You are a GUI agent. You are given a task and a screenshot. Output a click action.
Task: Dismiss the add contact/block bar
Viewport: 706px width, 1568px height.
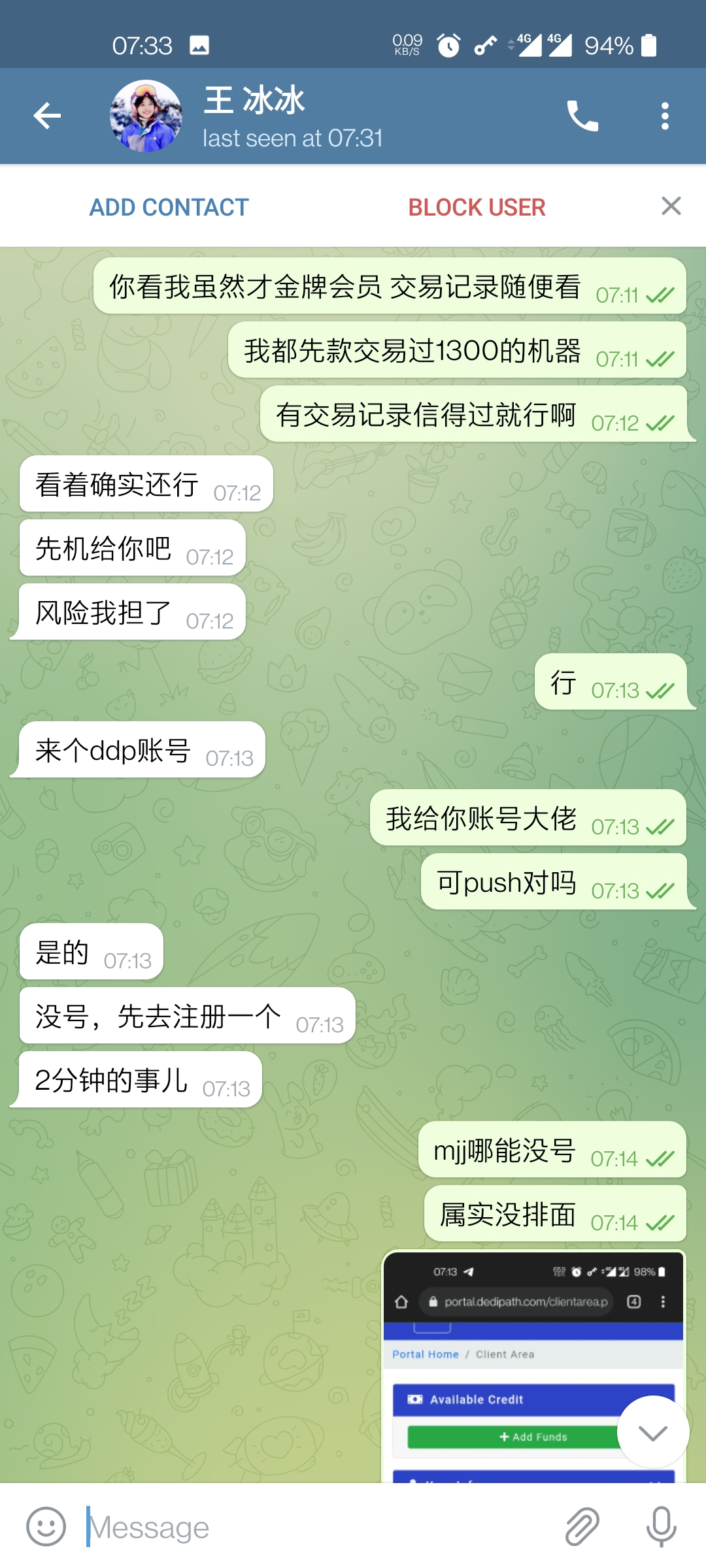(671, 206)
